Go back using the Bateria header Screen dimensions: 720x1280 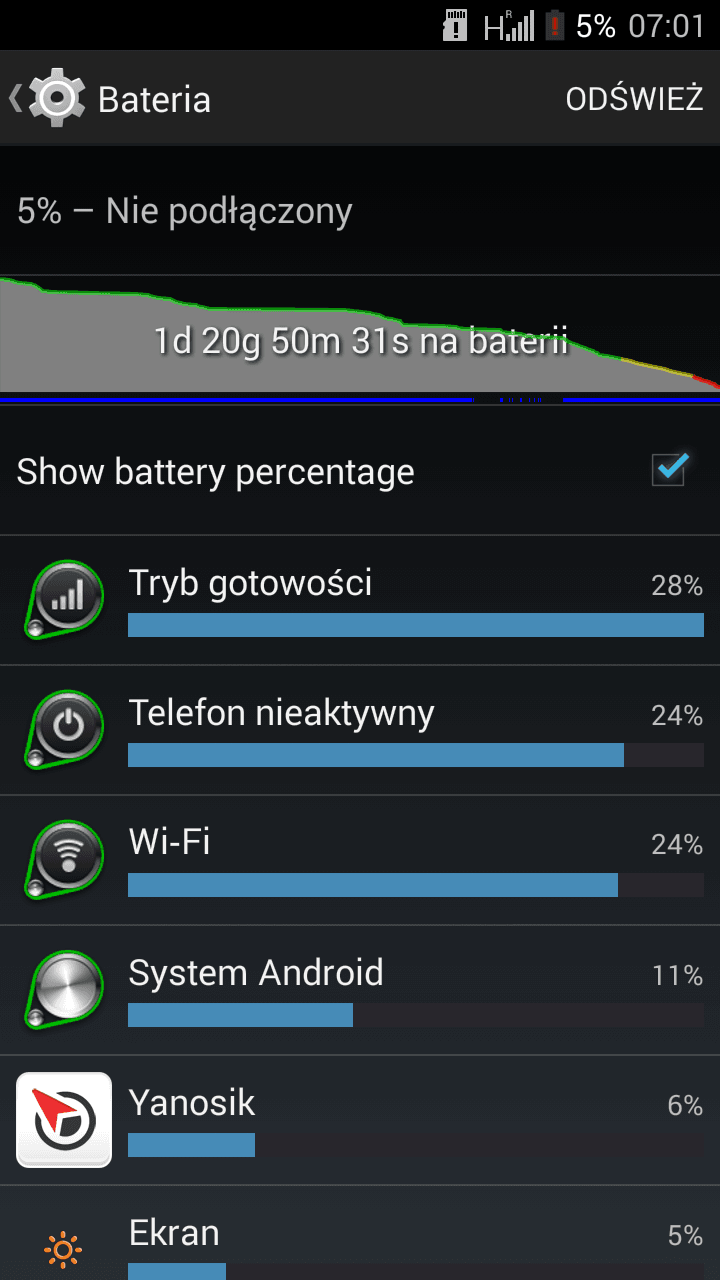tap(110, 99)
